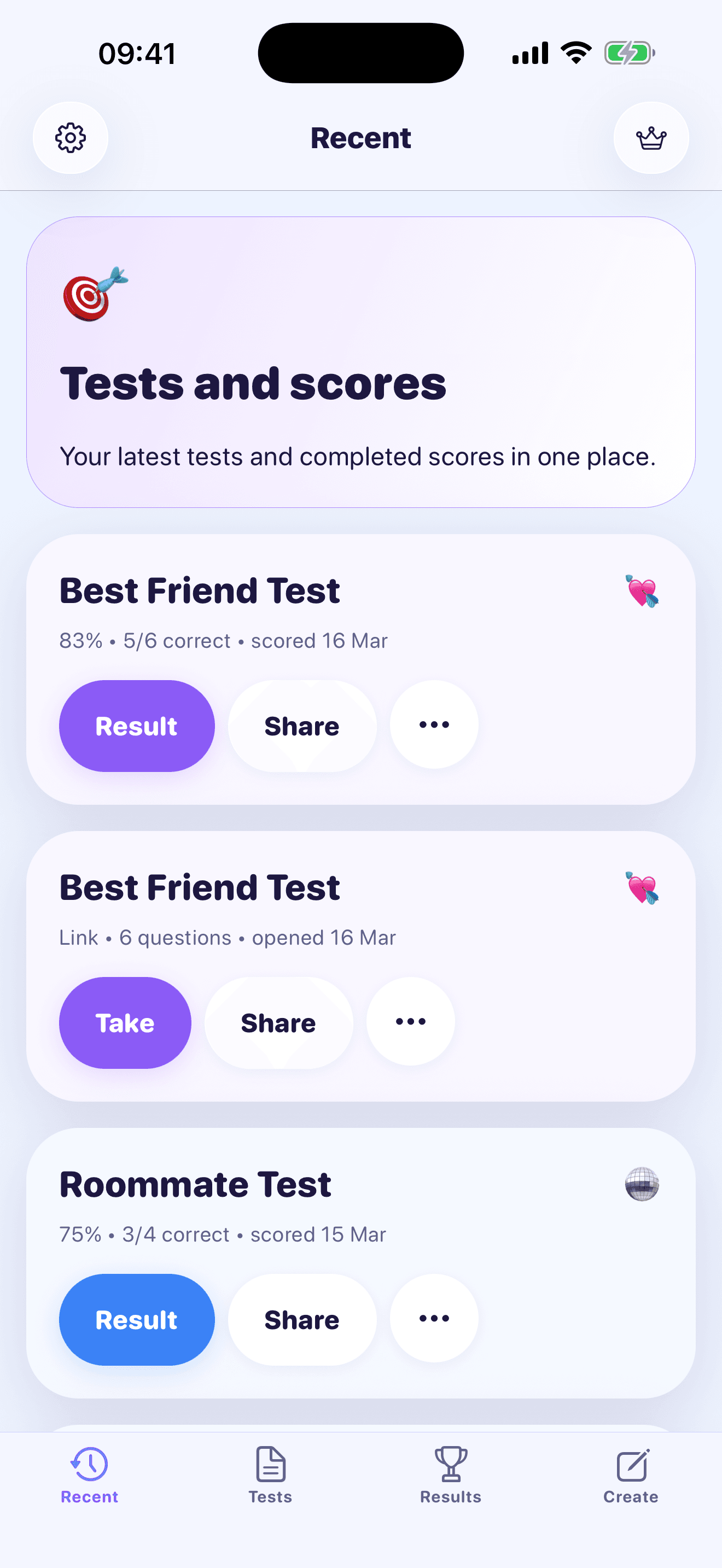The width and height of the screenshot is (722, 1568).
Task: Share the Roommate Test
Action: pos(302,1319)
